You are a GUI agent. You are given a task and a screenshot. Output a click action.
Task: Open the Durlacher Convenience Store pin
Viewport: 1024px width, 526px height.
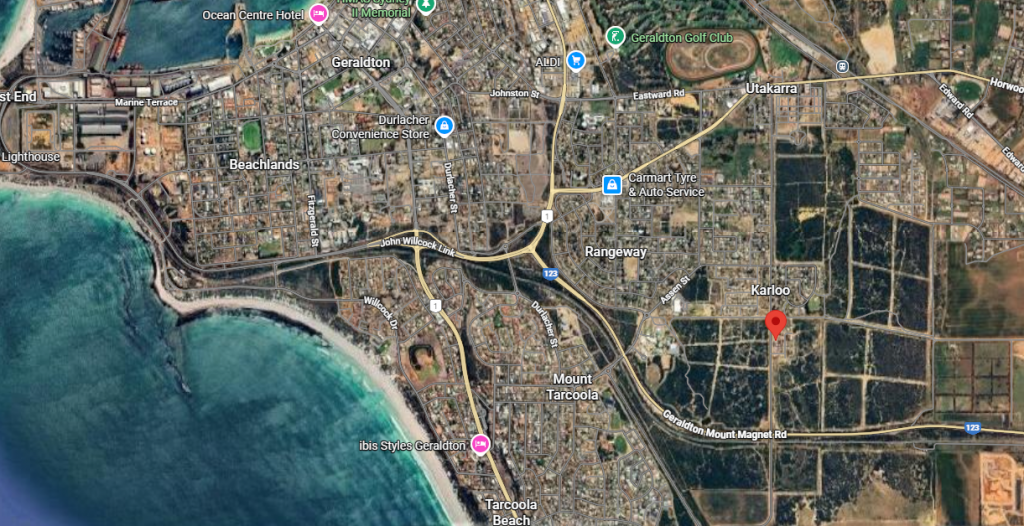pyautogui.click(x=444, y=126)
